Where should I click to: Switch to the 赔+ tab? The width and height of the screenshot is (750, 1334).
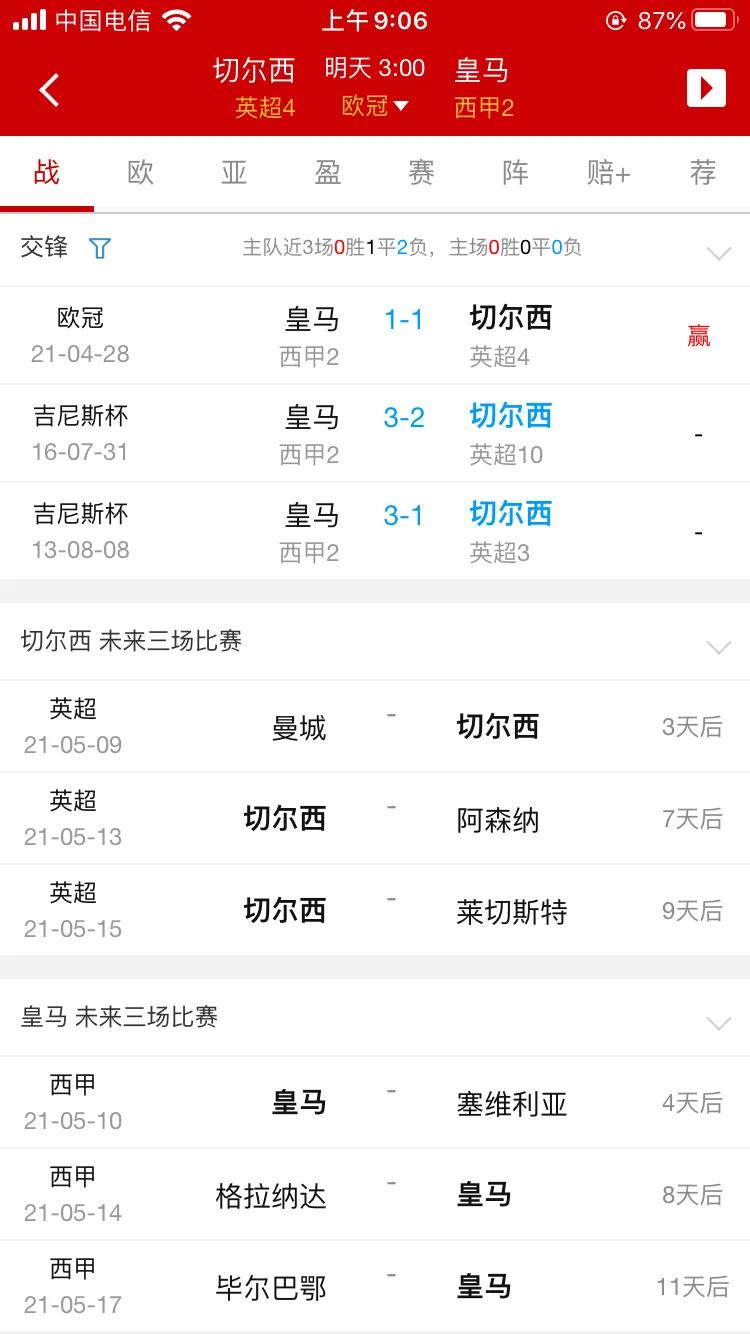click(x=606, y=172)
